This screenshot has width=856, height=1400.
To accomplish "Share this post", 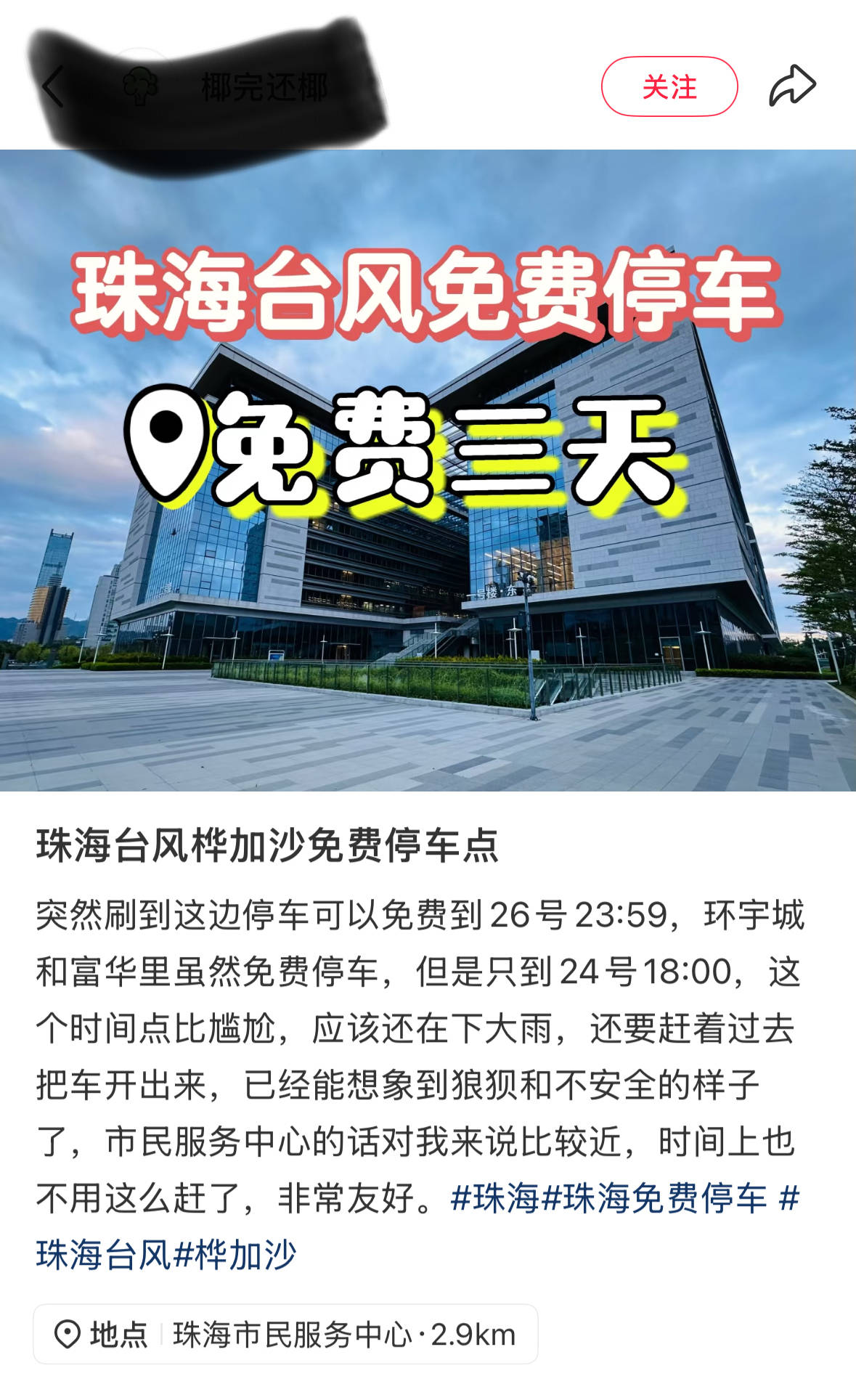I will pos(792,86).
